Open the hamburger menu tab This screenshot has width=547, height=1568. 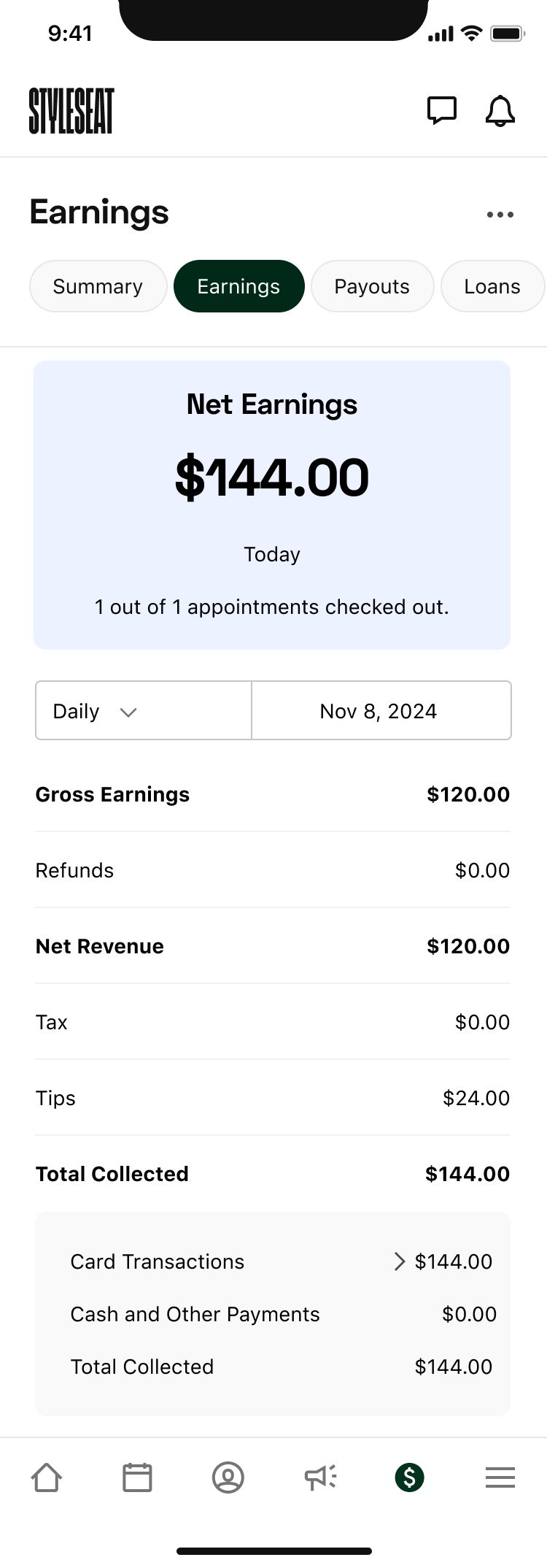(x=500, y=1477)
